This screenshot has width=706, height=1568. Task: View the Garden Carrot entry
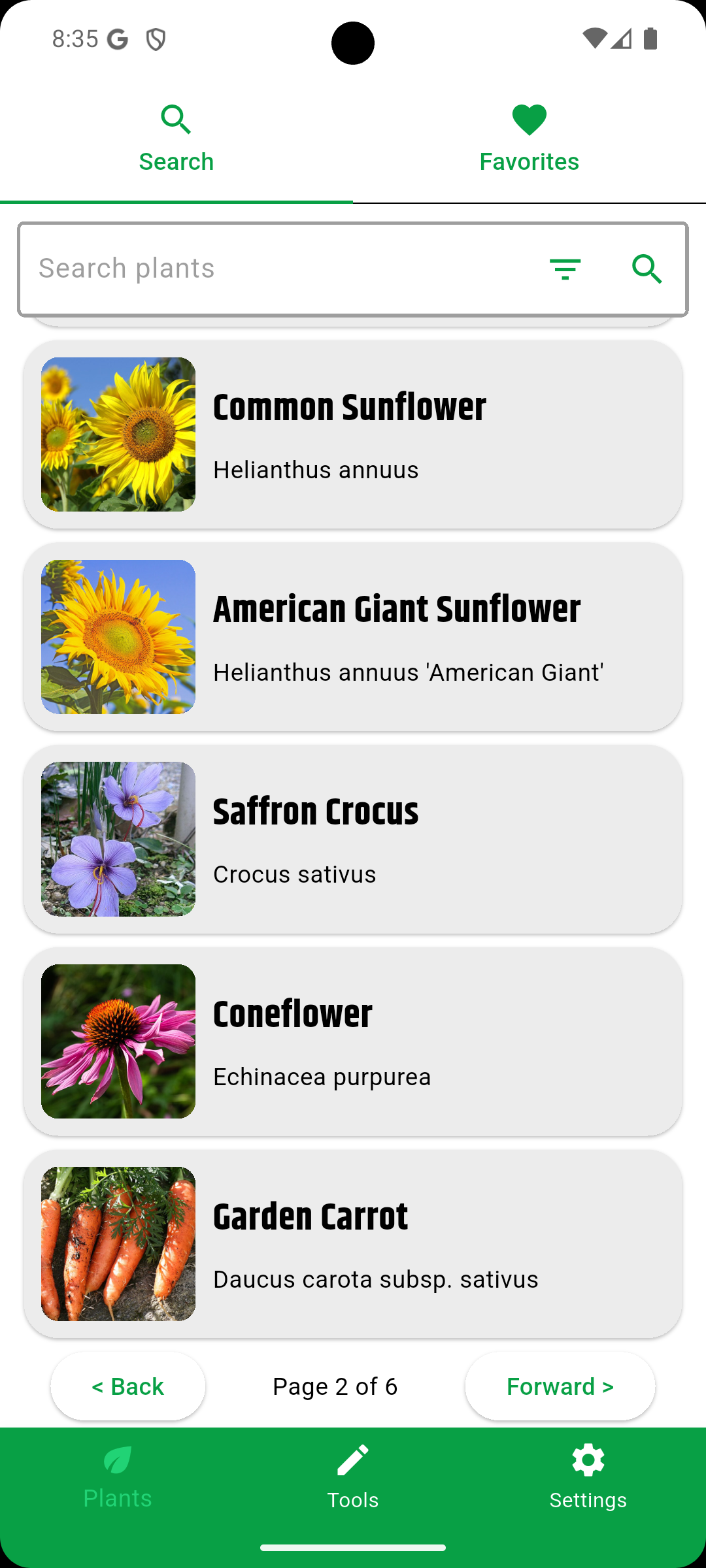click(353, 1244)
